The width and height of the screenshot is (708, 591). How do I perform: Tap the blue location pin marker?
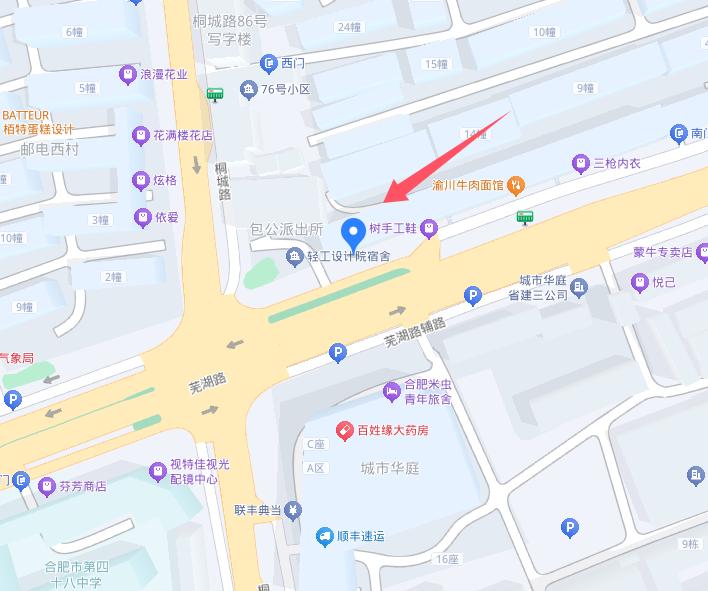tap(353, 233)
